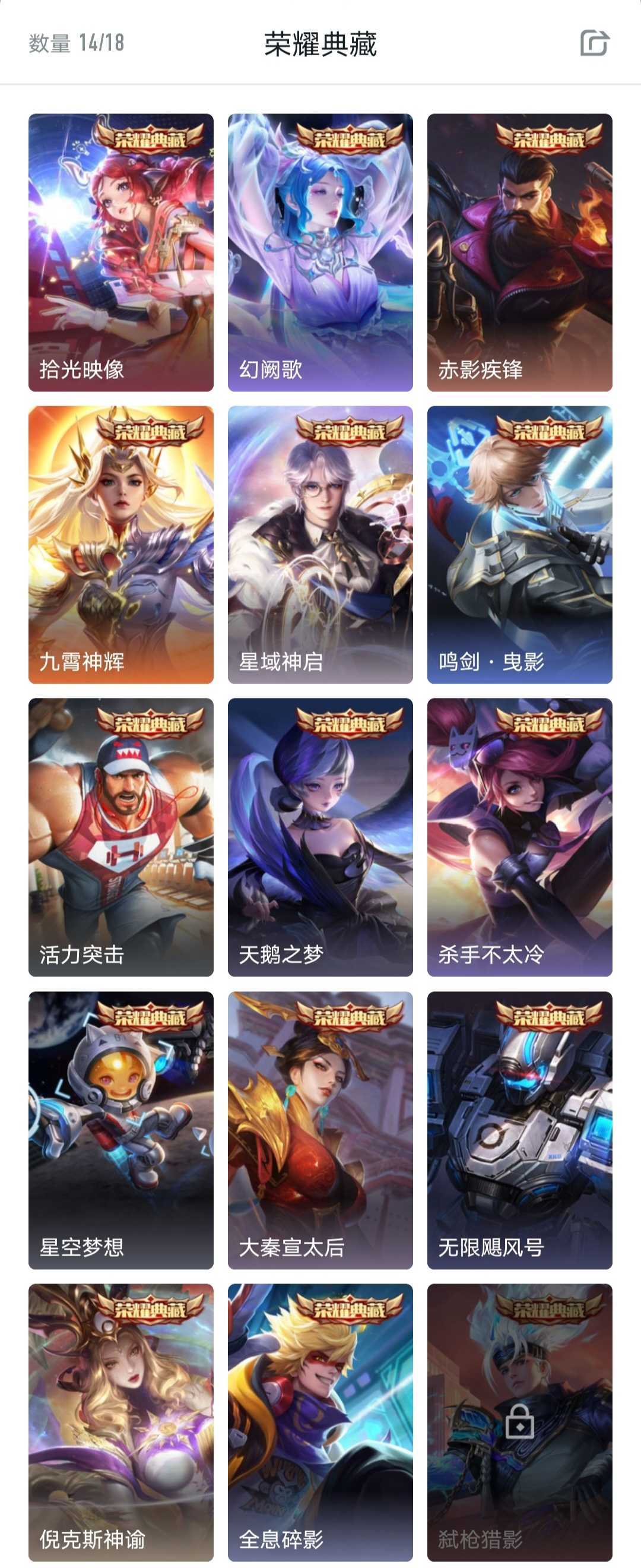
Task: Open the 拾光映像 skin card
Action: pyautogui.click(x=121, y=252)
